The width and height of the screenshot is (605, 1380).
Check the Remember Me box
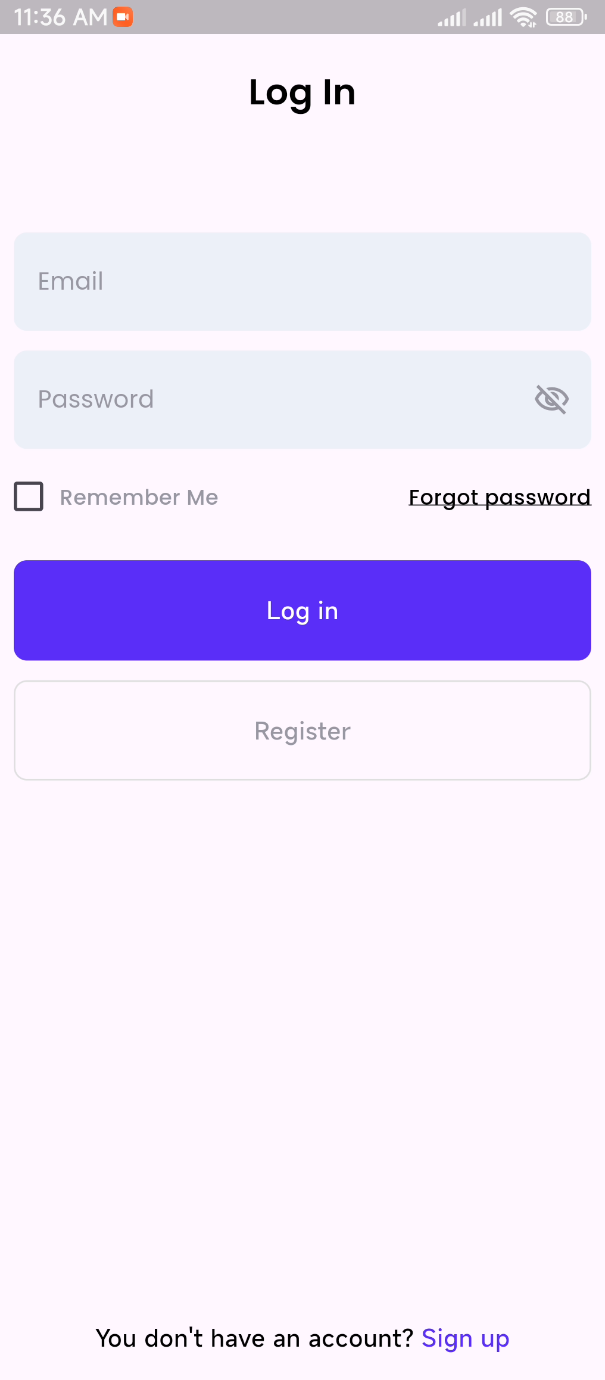pyautogui.click(x=29, y=497)
